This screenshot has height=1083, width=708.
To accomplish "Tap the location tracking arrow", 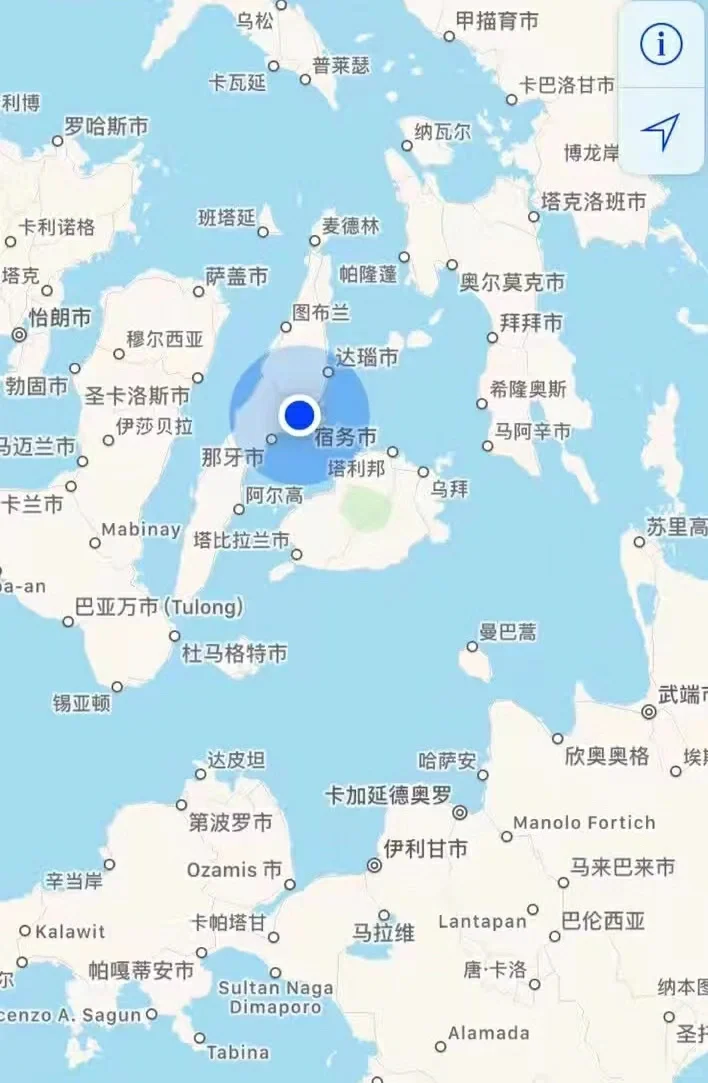I will 661,131.
